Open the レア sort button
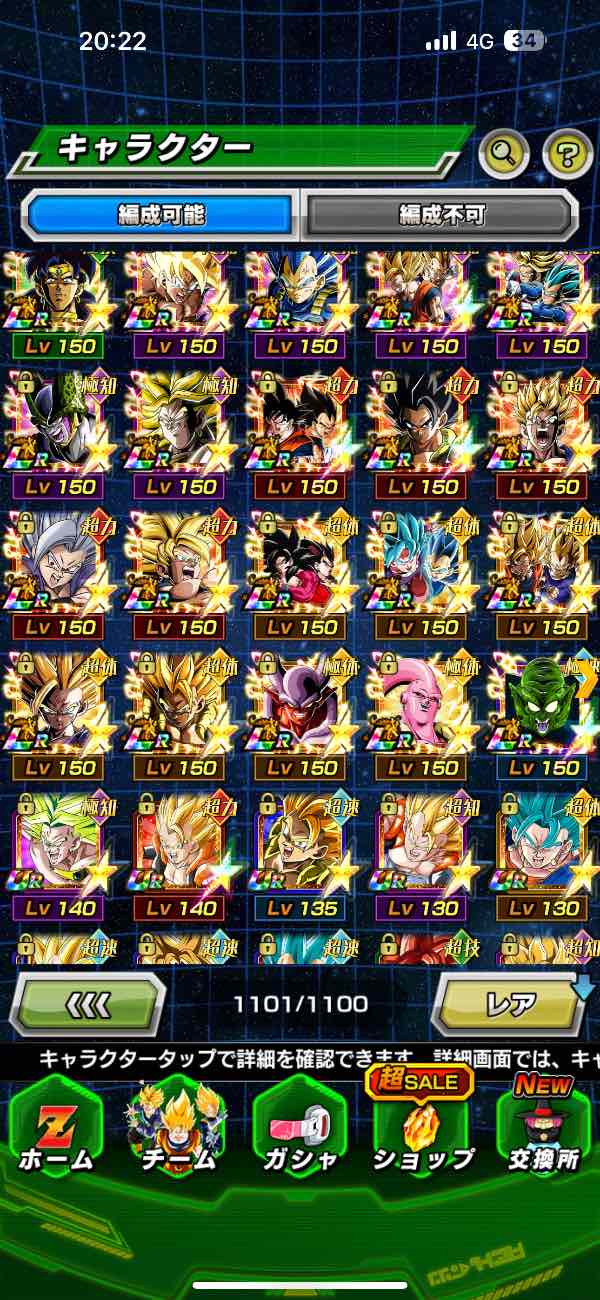 [510, 1003]
